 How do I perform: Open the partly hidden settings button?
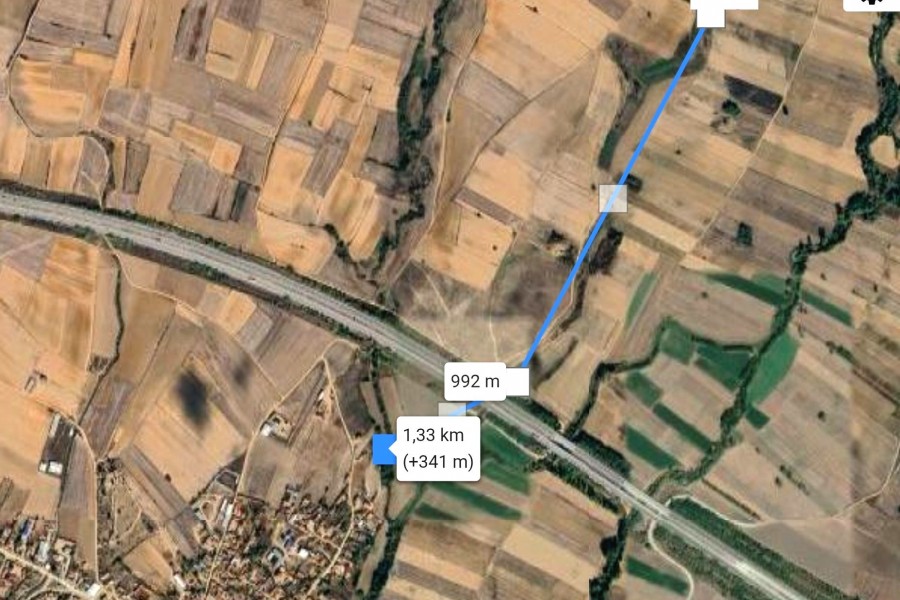[871, 4]
